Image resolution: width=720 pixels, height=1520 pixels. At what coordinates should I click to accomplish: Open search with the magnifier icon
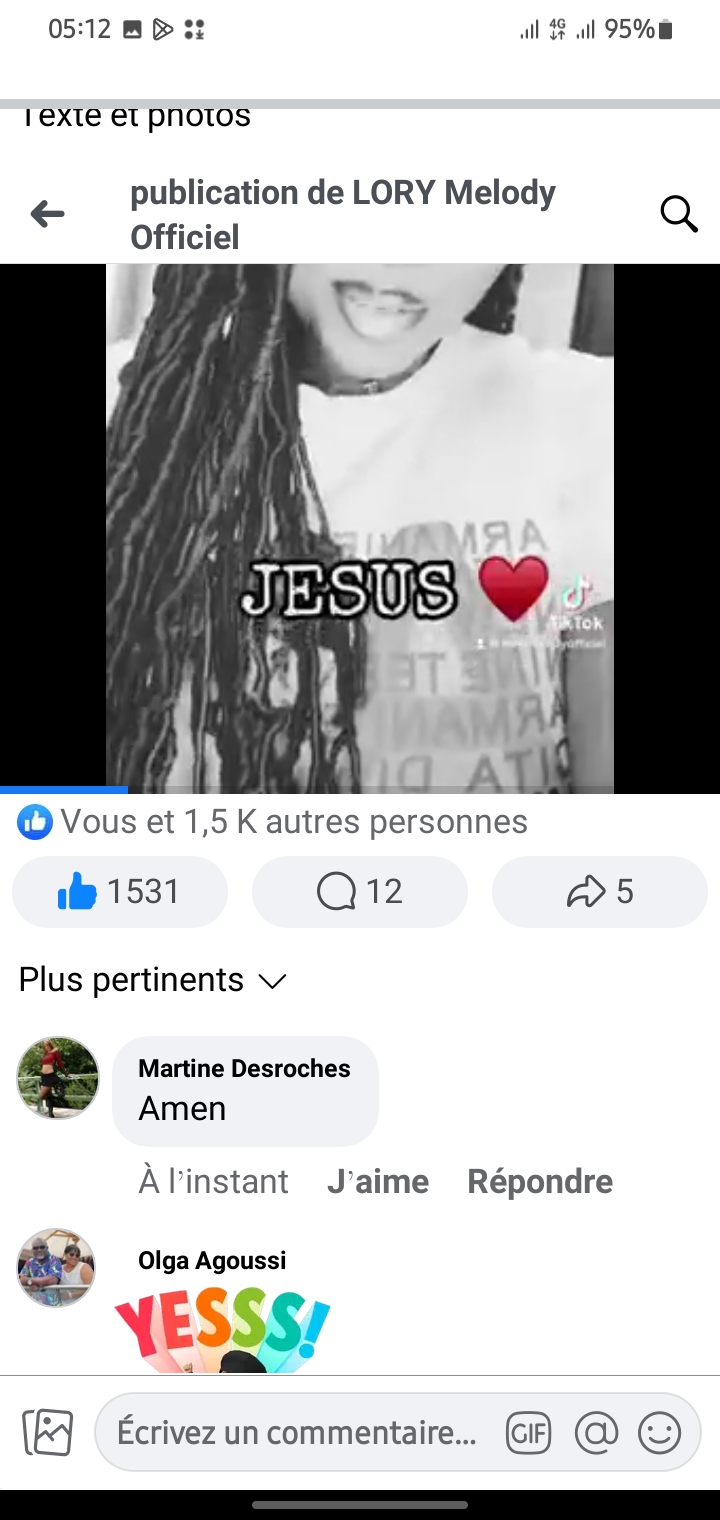pyautogui.click(x=679, y=214)
